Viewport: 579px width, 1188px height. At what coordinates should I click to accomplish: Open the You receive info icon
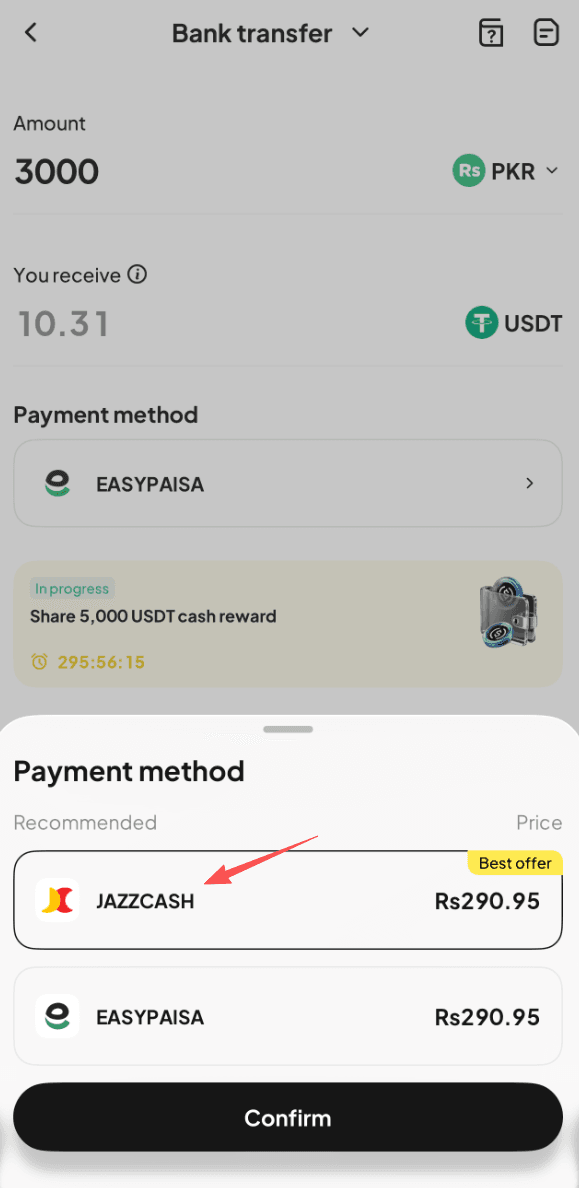tap(137, 274)
